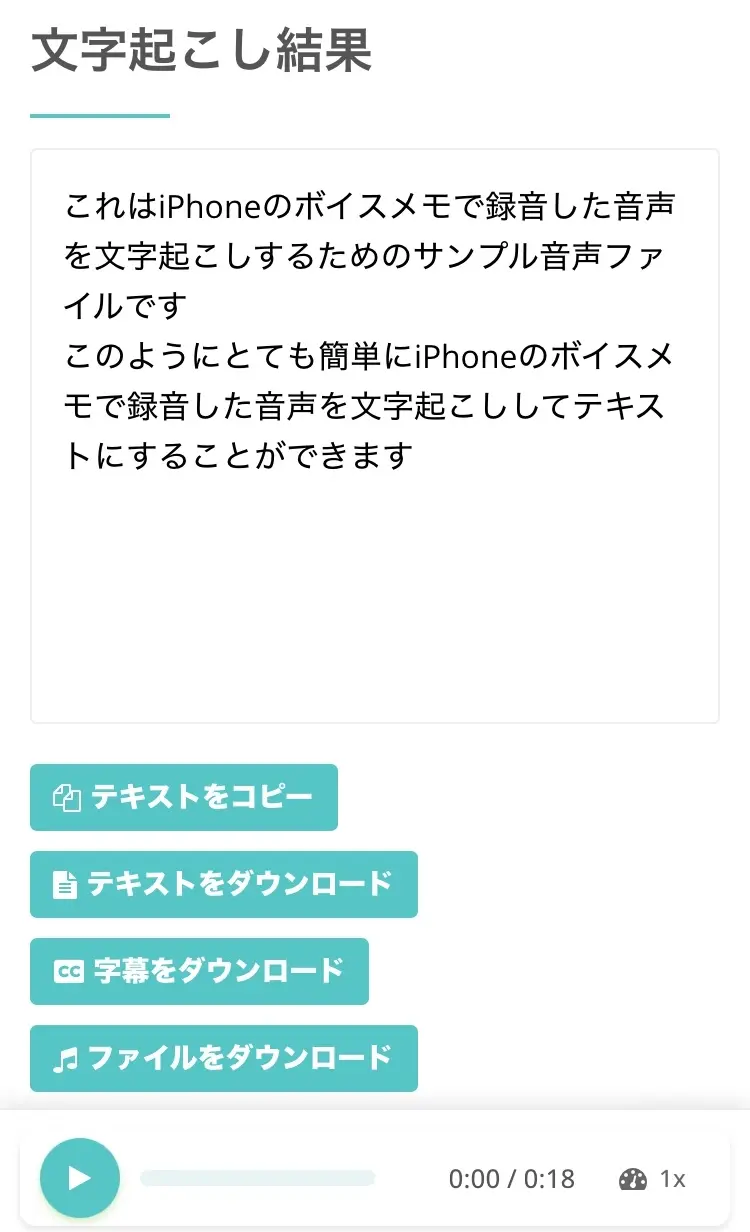Download subtitles with 字幕をダウンロード

(199, 971)
